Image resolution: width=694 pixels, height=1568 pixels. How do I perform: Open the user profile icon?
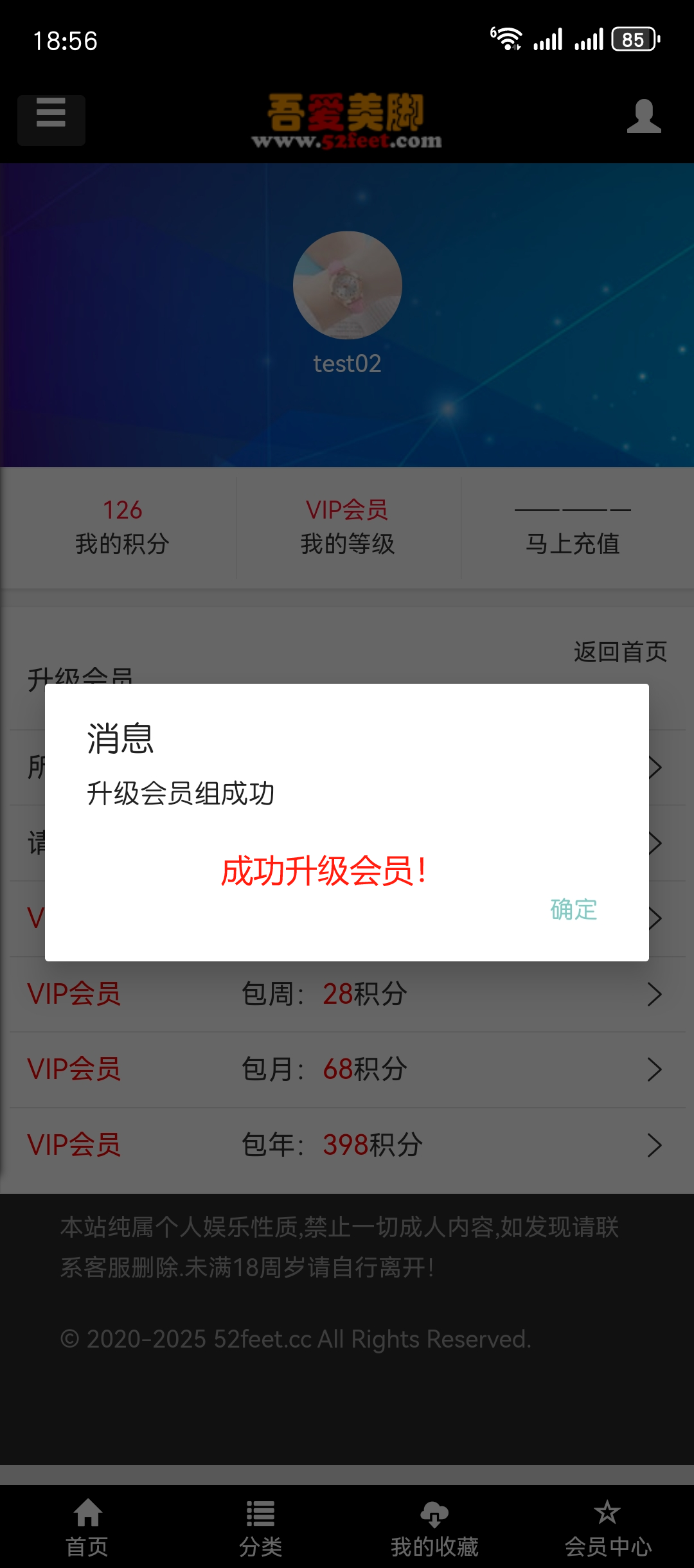tap(644, 117)
